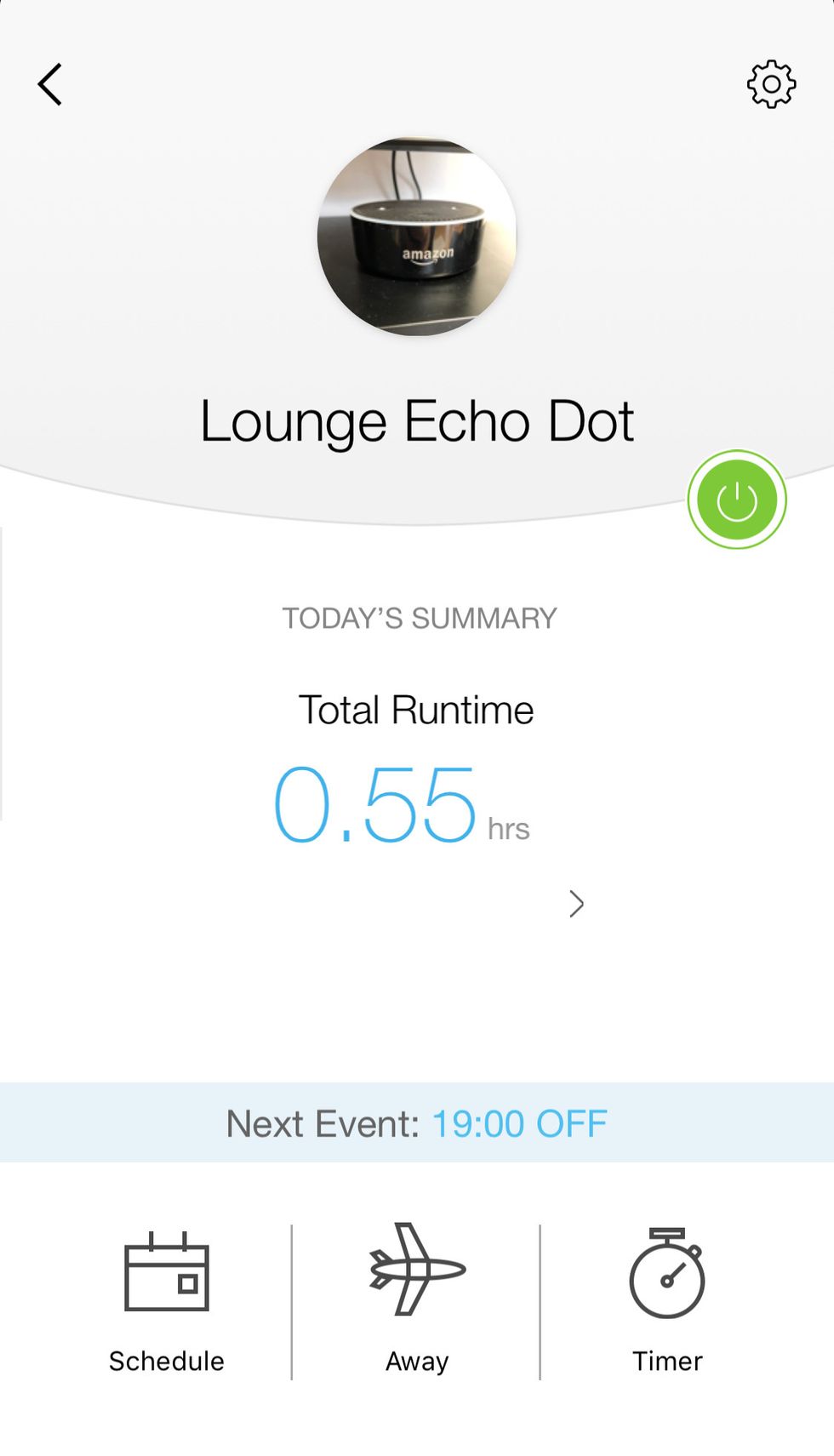Screen dimensions: 834x1456
Task: Tap the Lounge Echo Dot device photo
Action: (417, 237)
